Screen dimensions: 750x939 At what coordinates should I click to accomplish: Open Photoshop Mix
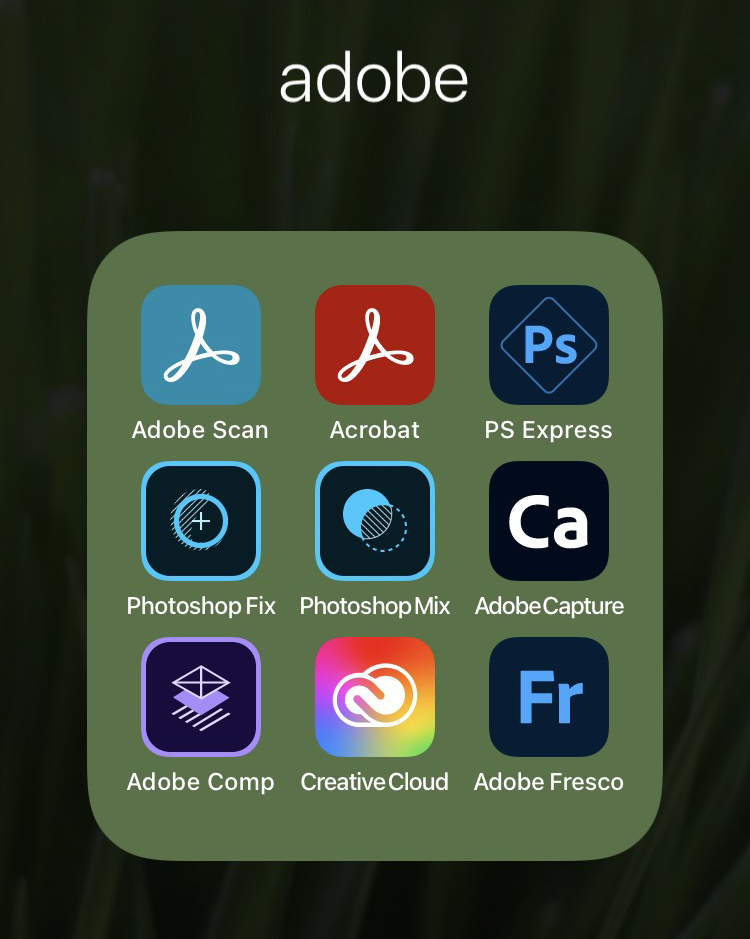[x=375, y=521]
